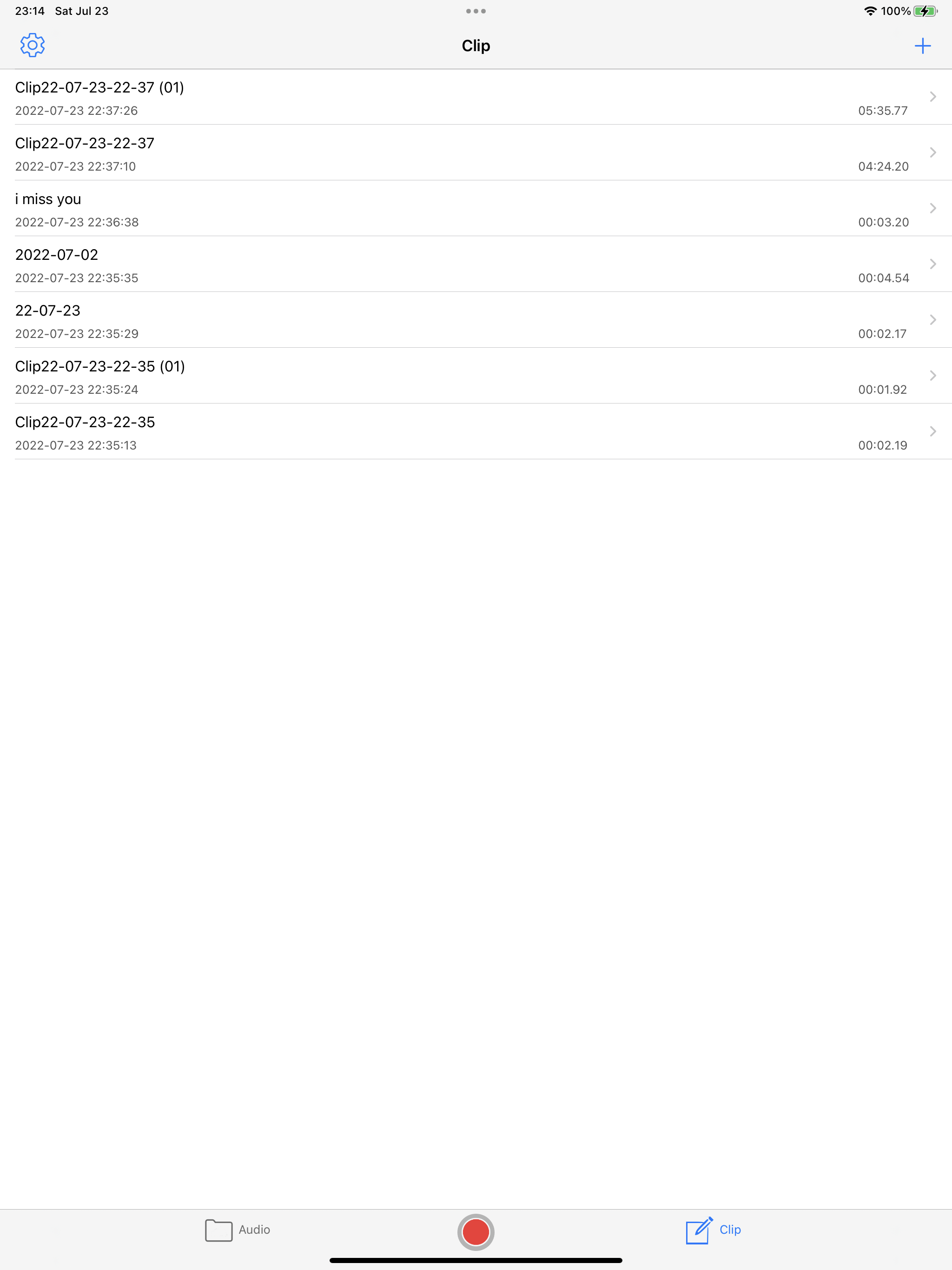Open the settings gear icon
This screenshot has width=952, height=1270.
32,45
